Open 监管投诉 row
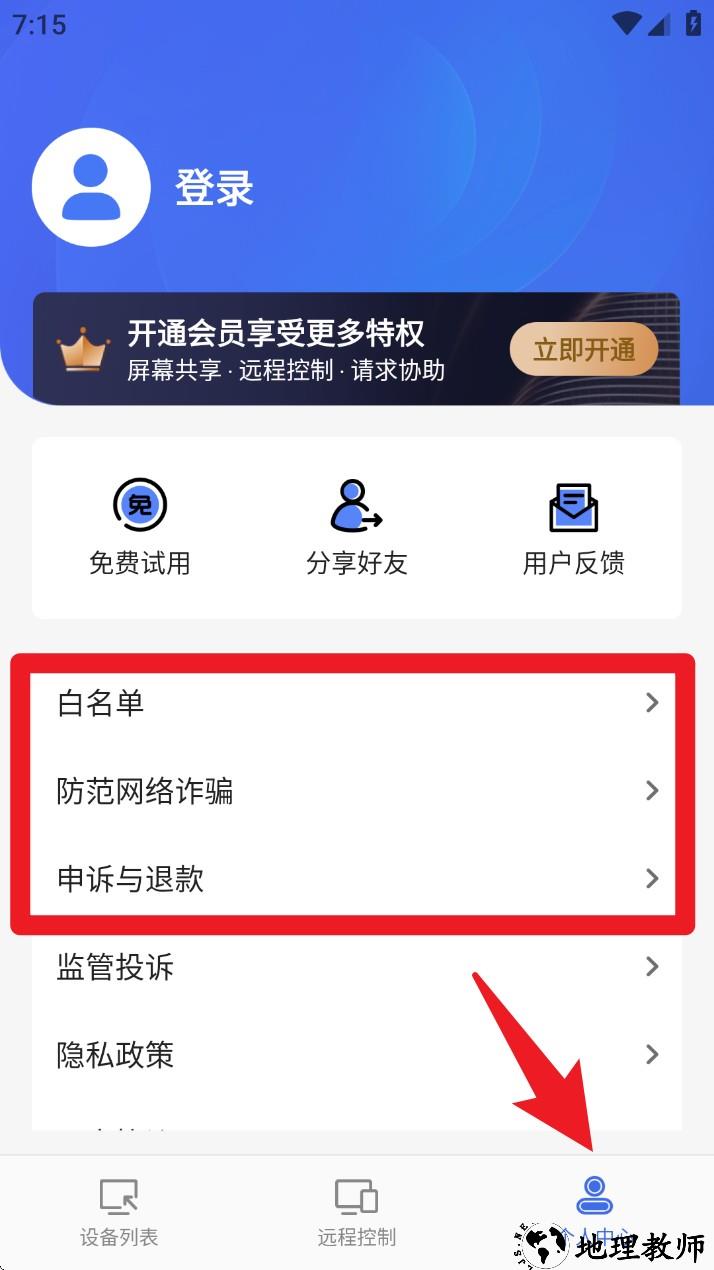This screenshot has width=714, height=1270. click(357, 967)
